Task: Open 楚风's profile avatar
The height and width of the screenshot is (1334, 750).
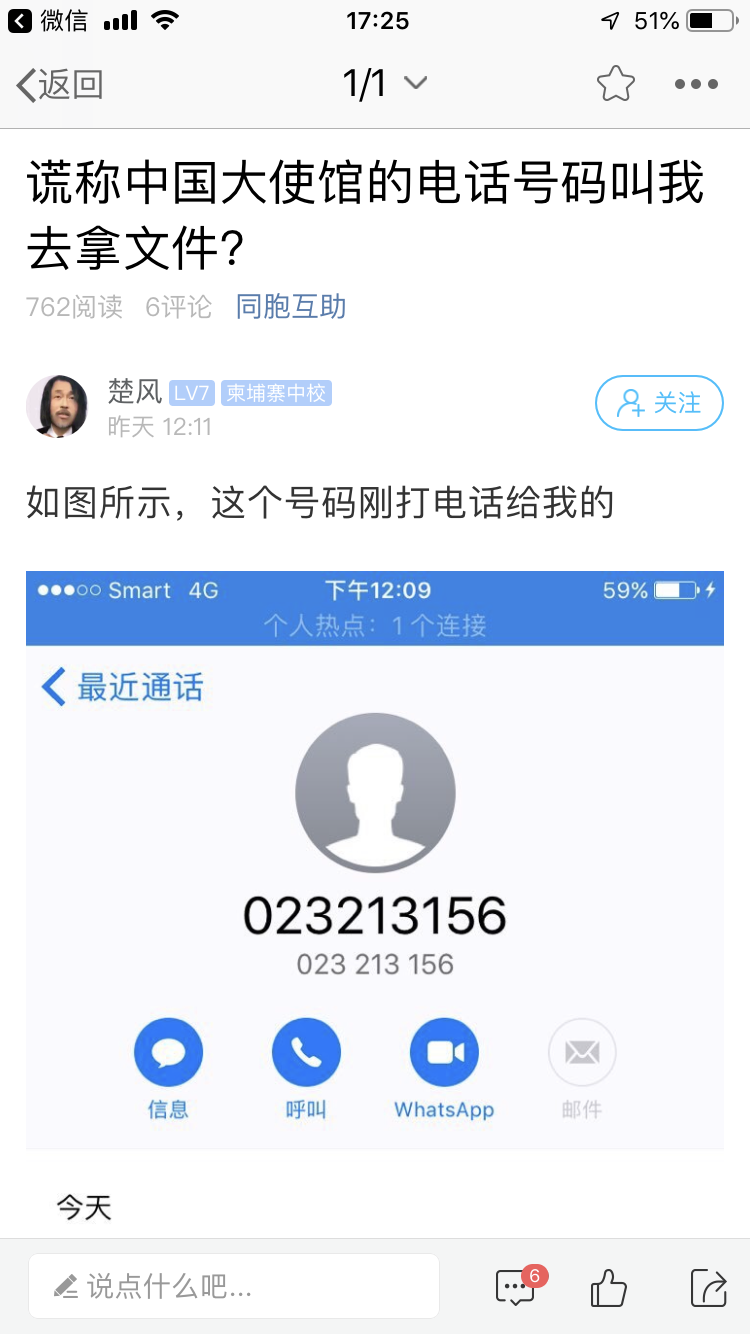Action: coord(57,406)
